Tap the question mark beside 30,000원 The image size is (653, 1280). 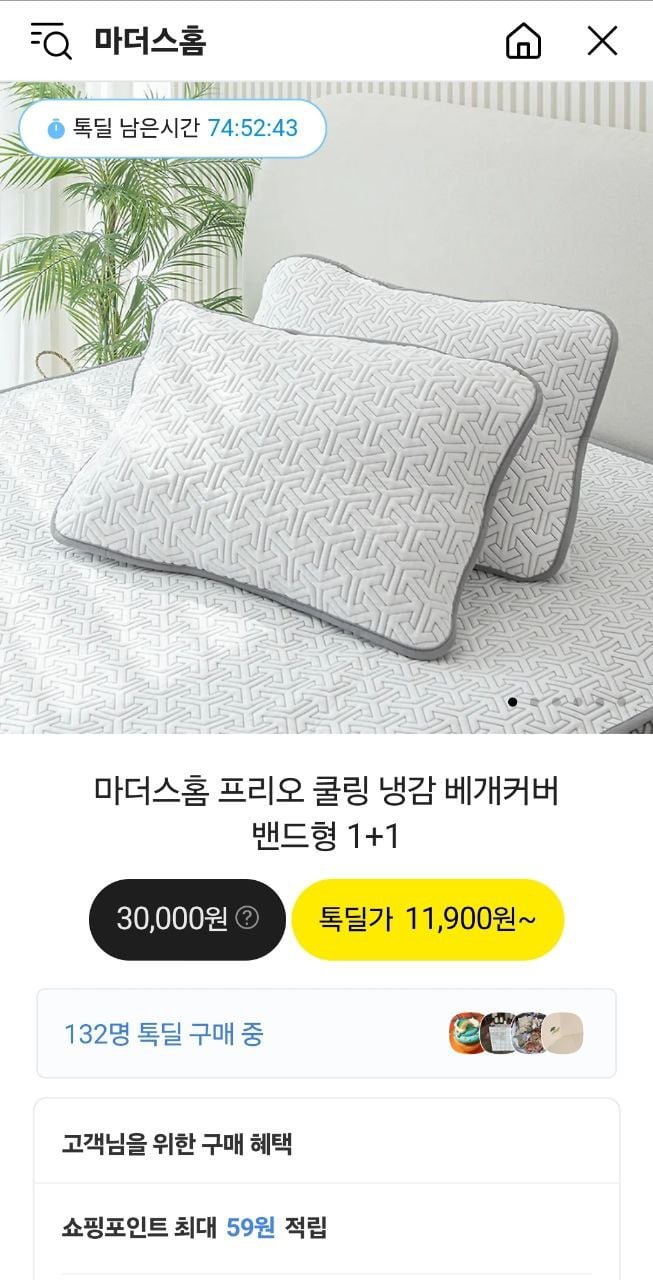coord(246,918)
